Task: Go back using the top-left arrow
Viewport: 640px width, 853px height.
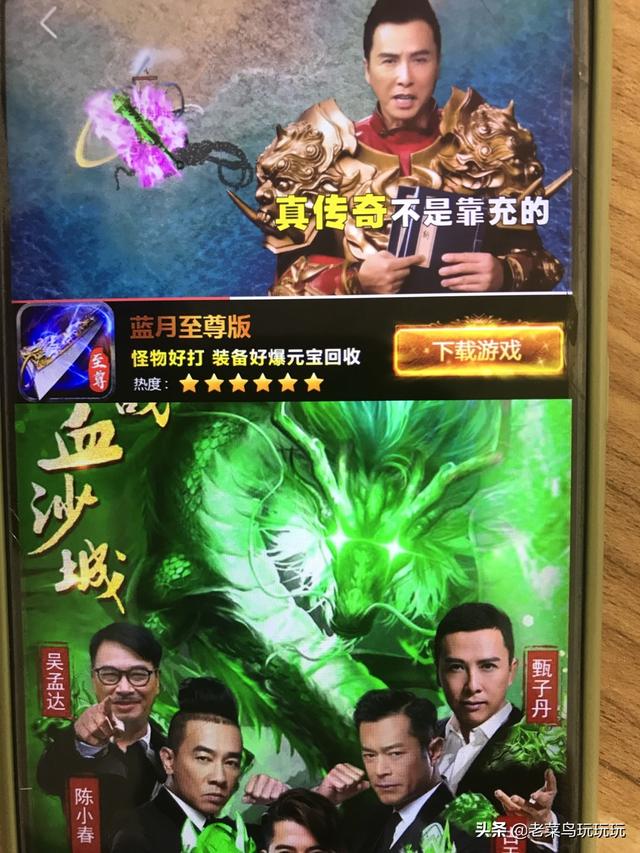Action: click(x=47, y=23)
